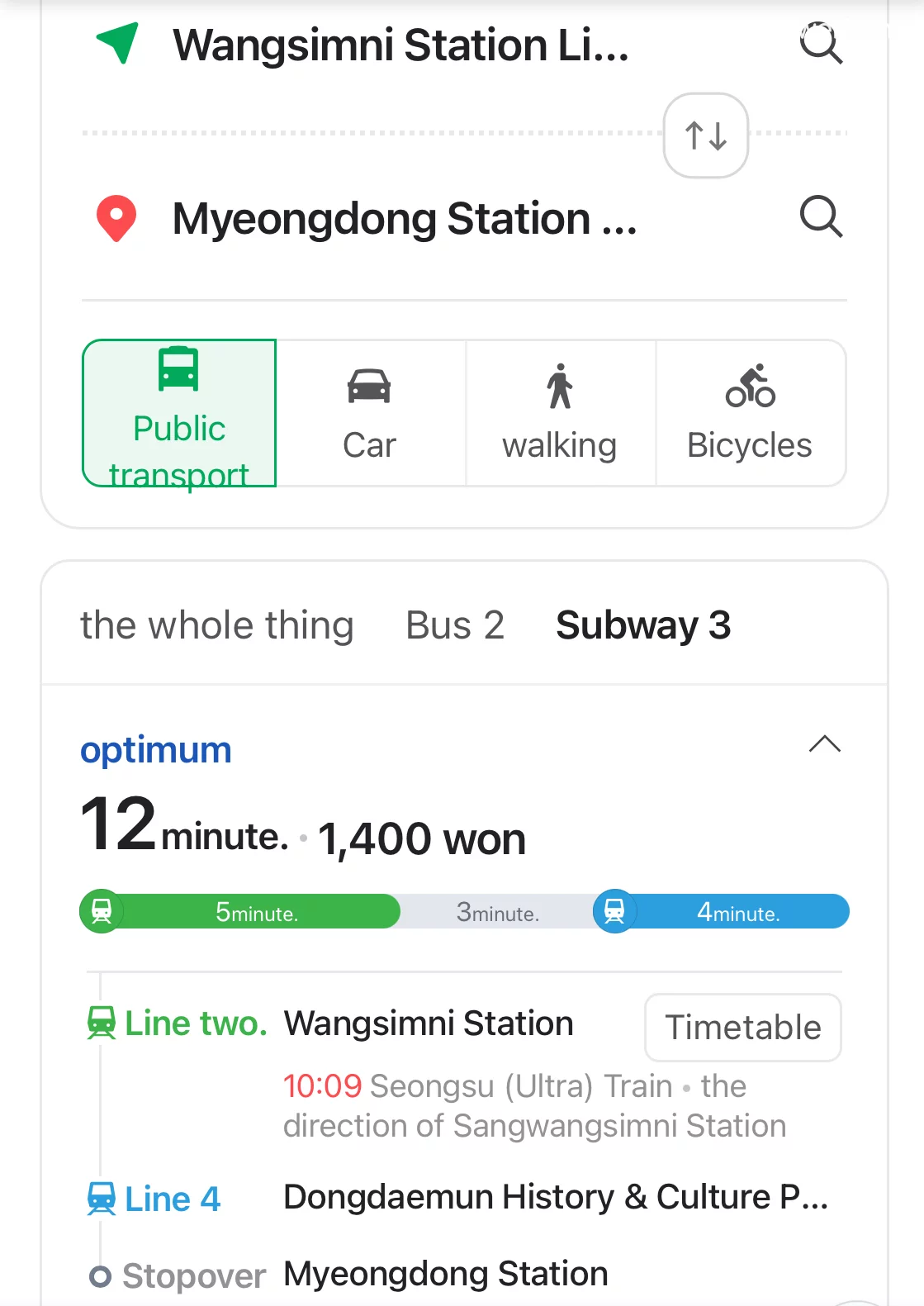Swap the origin and destination stations
Screen dimensions: 924x1306
[x=706, y=135]
